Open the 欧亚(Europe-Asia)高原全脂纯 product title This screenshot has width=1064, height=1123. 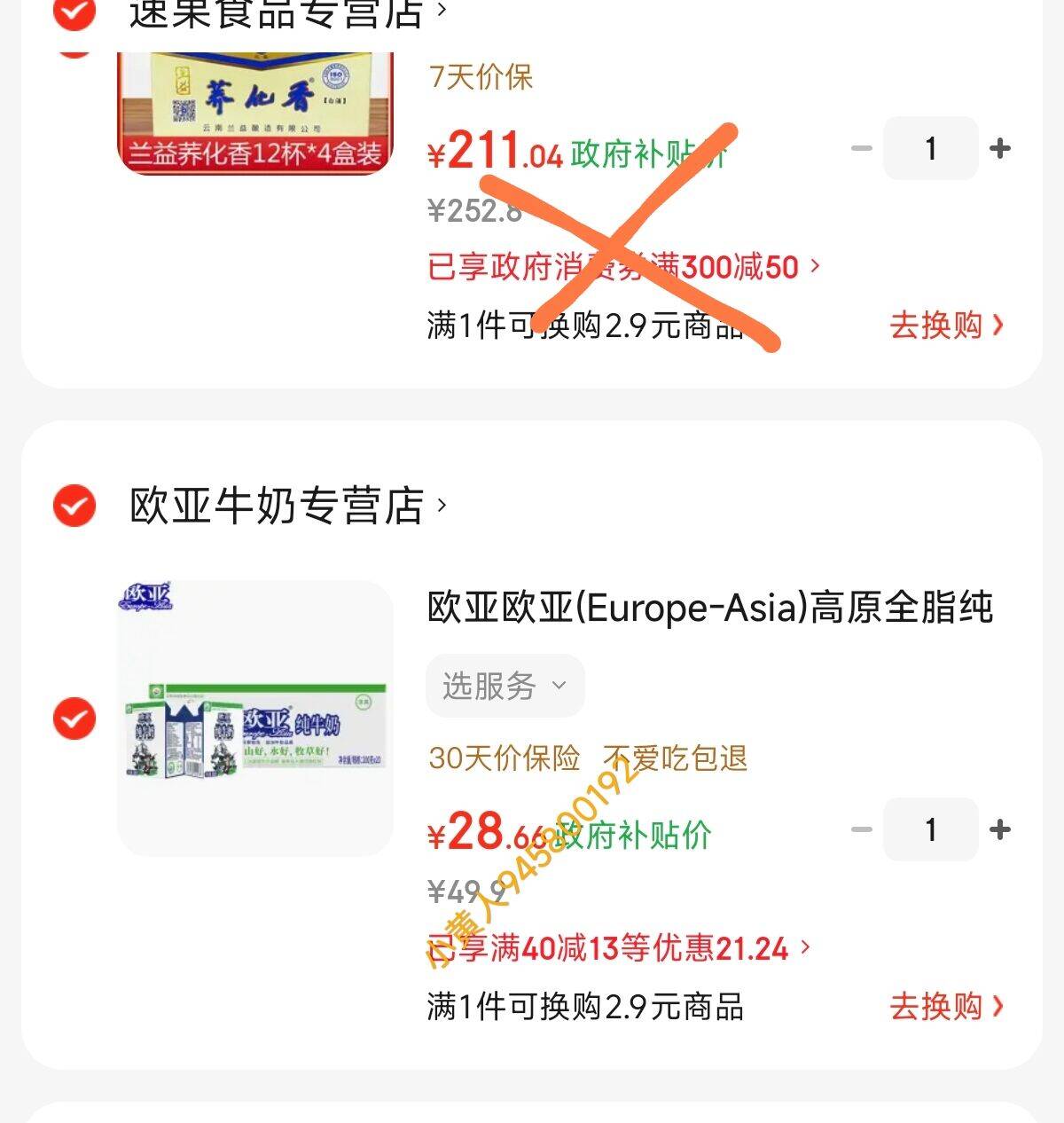click(709, 609)
